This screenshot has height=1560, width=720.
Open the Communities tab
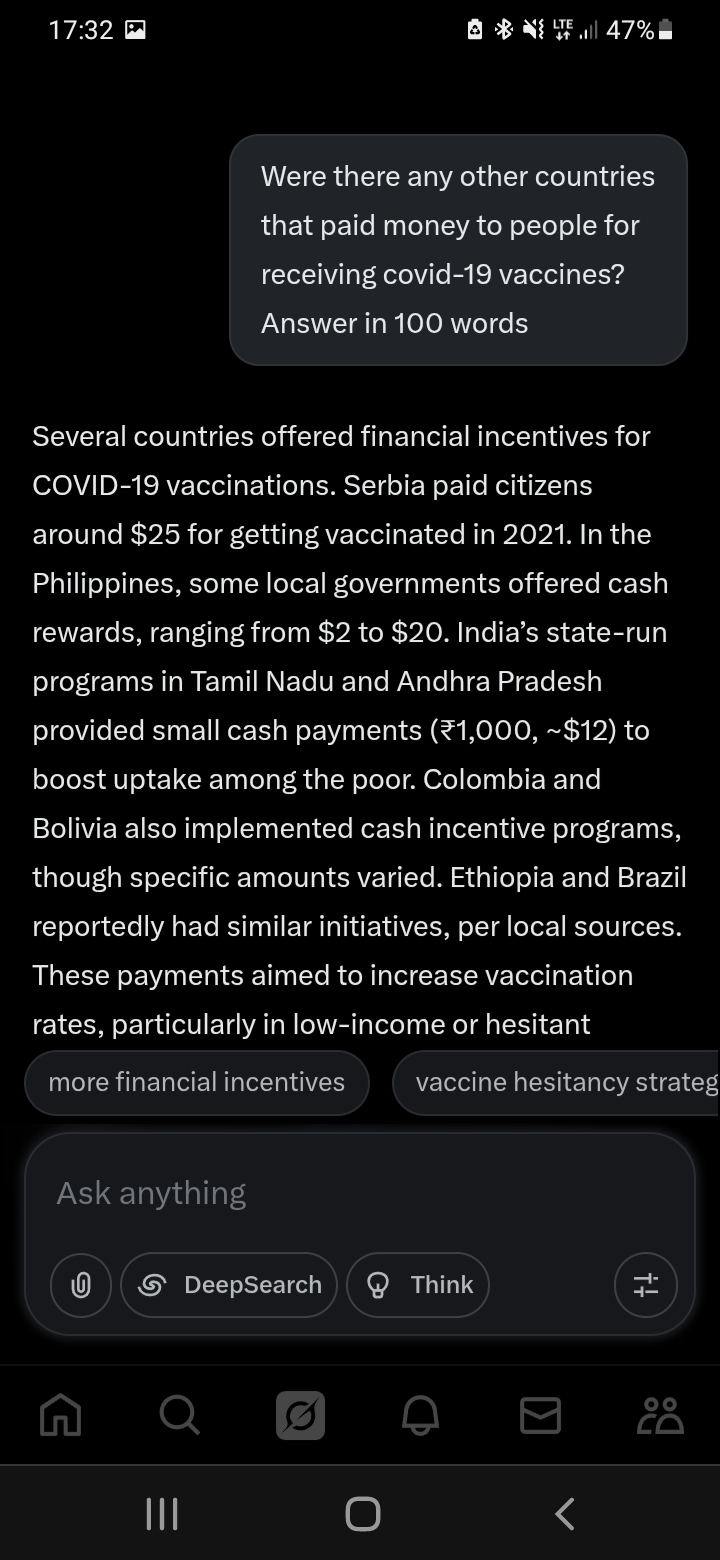660,1415
